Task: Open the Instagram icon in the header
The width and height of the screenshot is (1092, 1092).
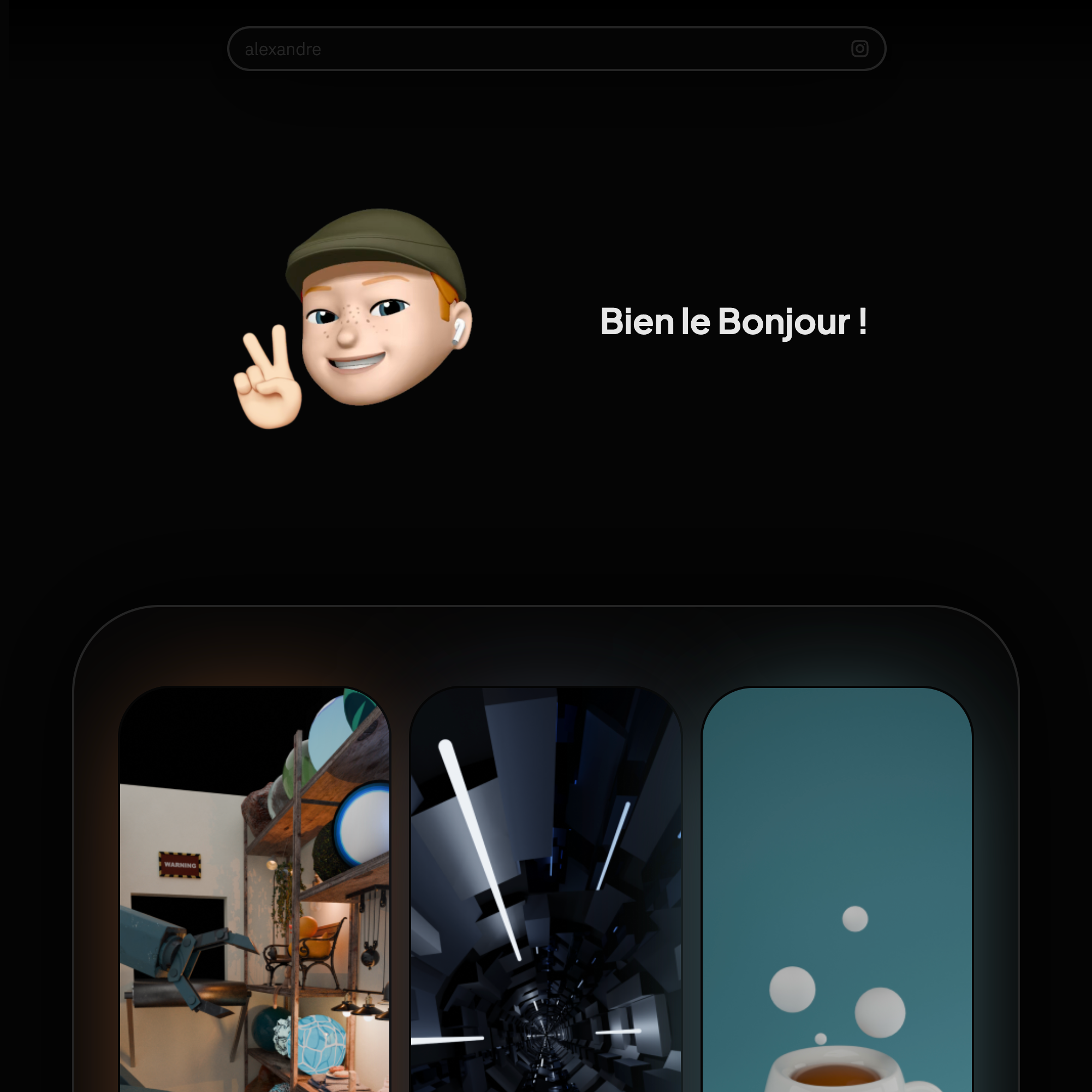Action: 859,49
